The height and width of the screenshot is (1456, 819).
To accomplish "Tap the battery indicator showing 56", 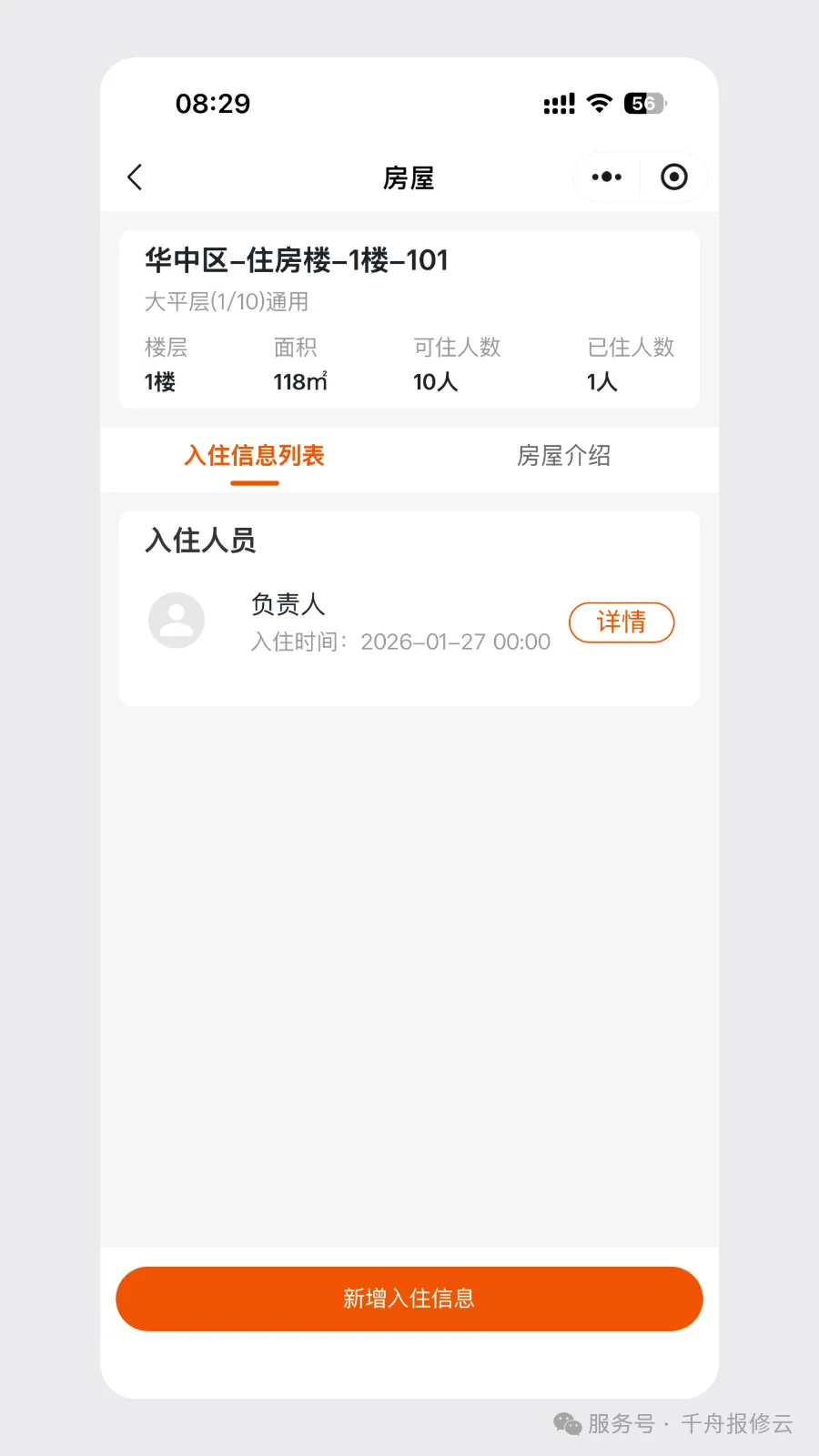I will point(644,103).
